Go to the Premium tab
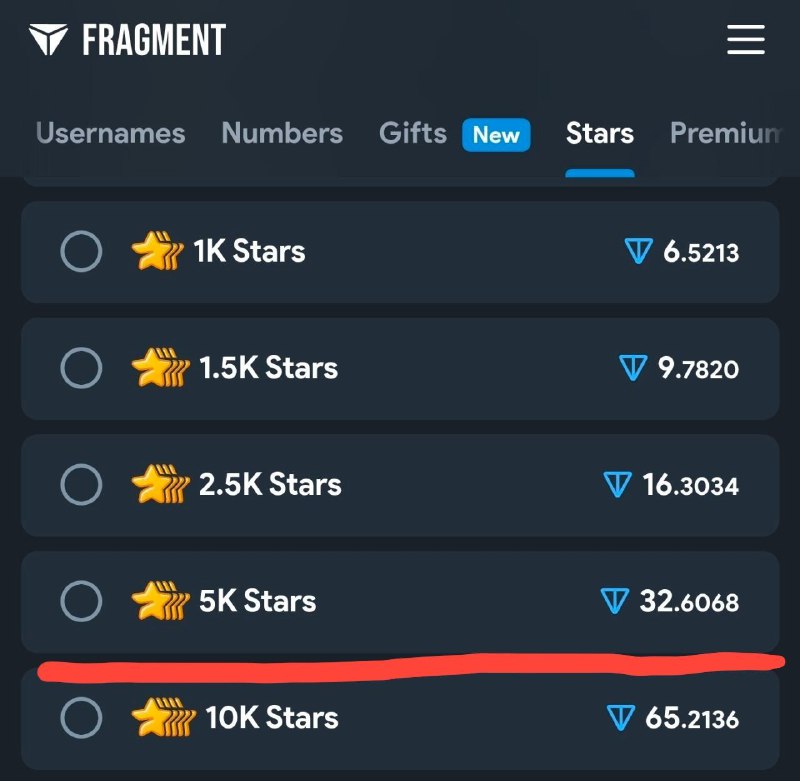Image resolution: width=800 pixels, height=781 pixels. pos(724,133)
